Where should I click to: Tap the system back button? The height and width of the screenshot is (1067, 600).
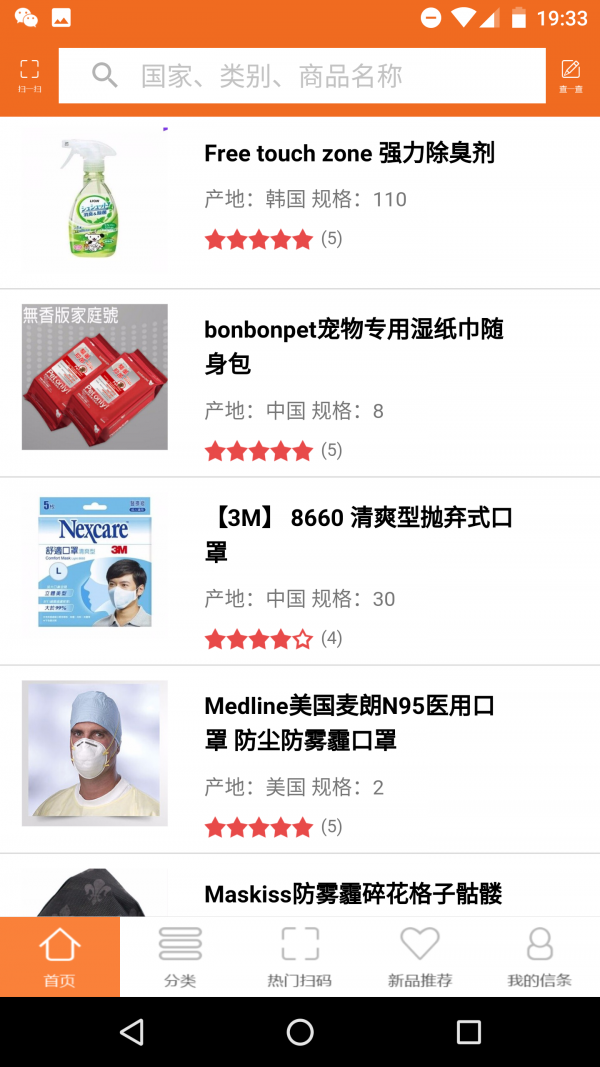[132, 1032]
